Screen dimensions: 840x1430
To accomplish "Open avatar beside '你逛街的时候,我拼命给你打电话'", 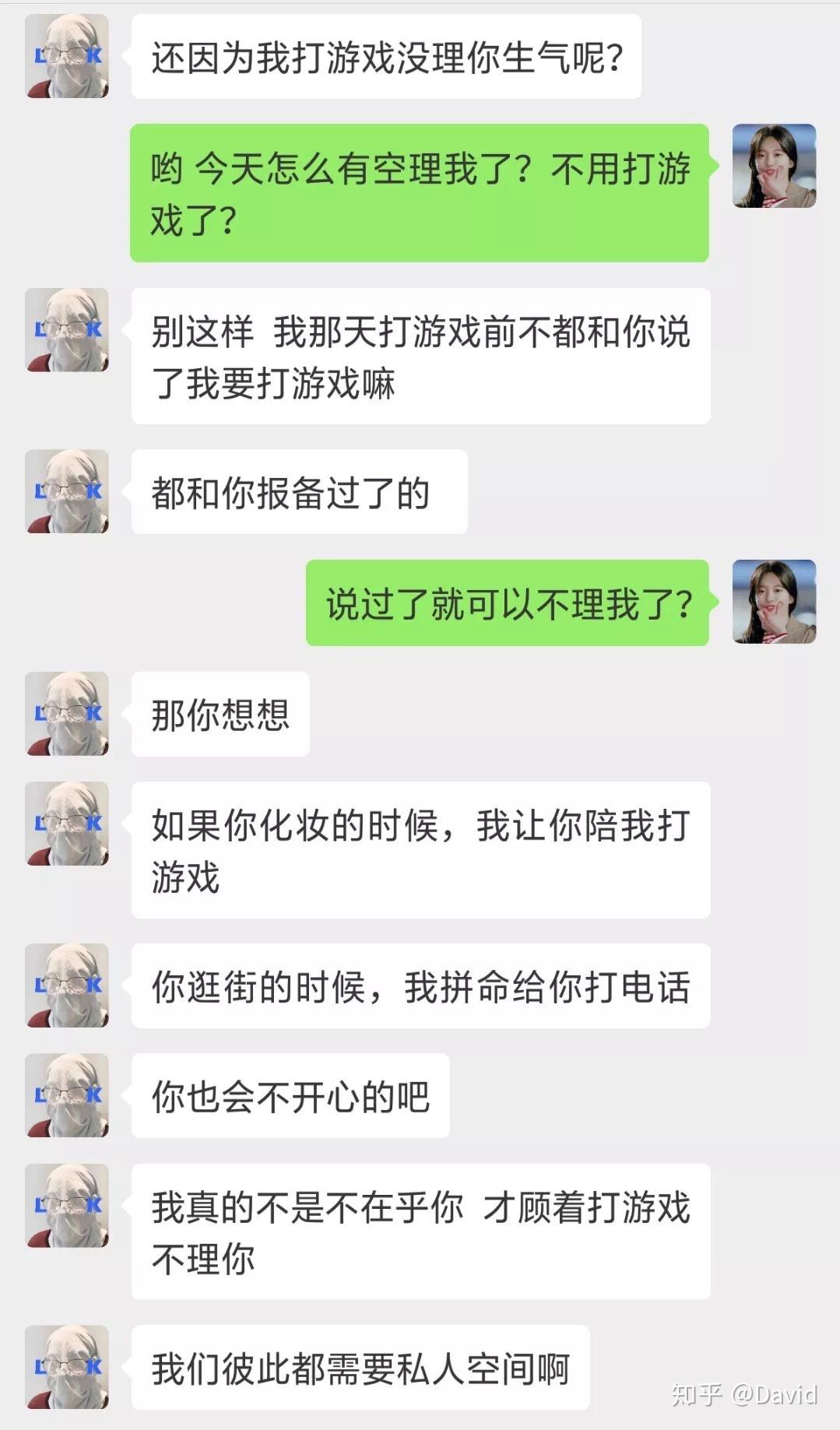I will [67, 986].
